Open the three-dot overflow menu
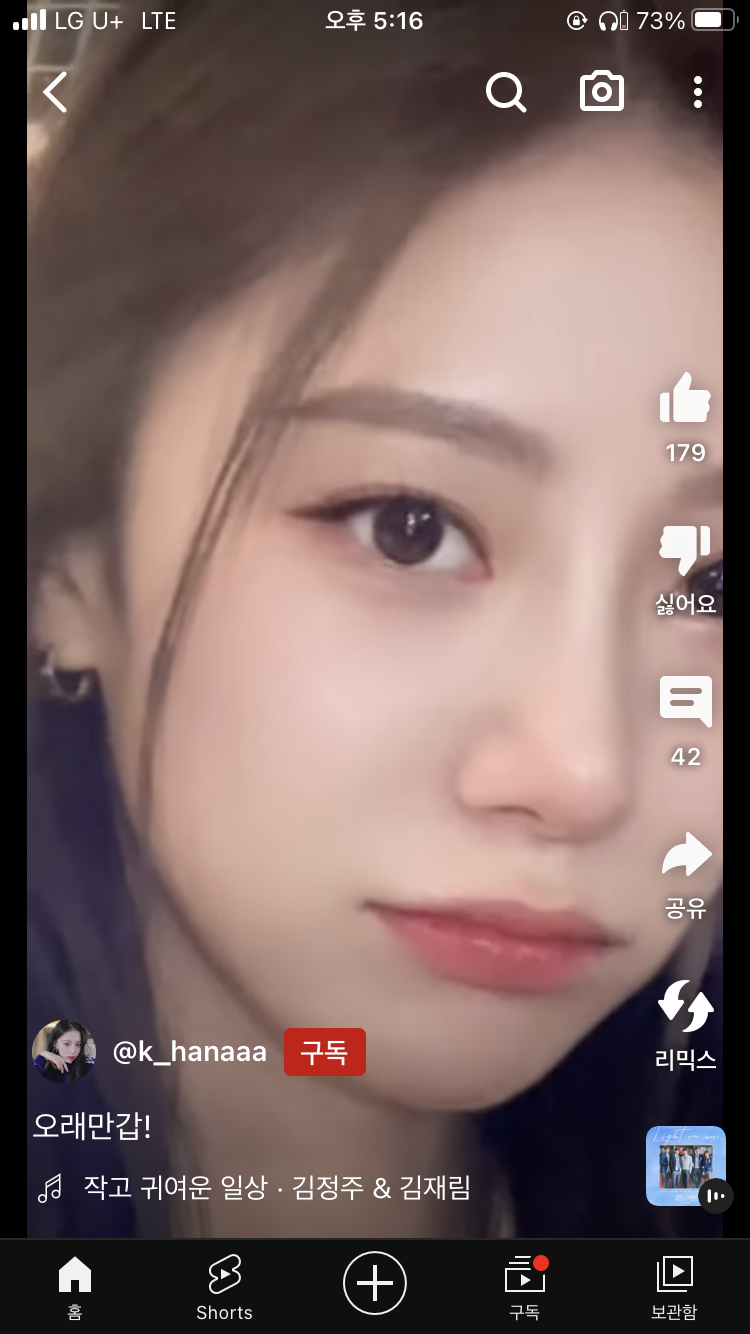Viewport: 750px width, 1334px height. tap(698, 92)
